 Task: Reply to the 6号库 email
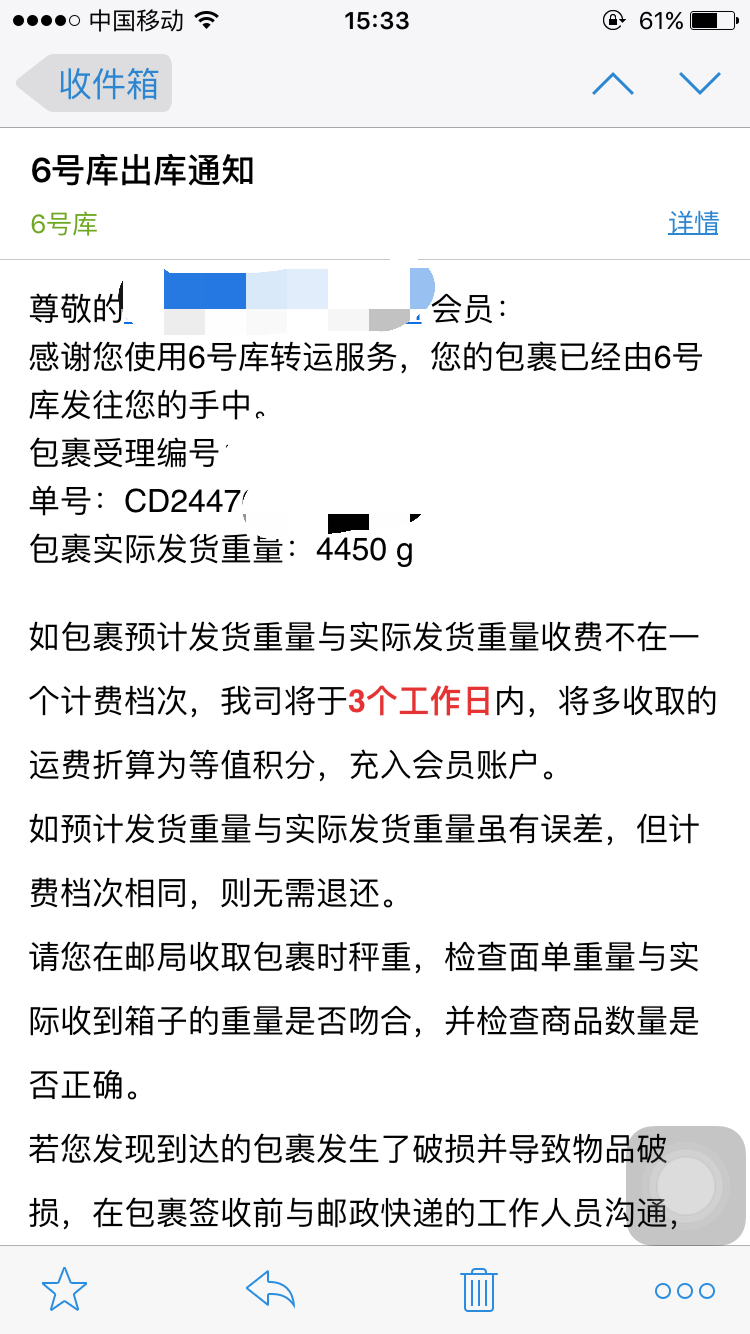click(x=271, y=1290)
